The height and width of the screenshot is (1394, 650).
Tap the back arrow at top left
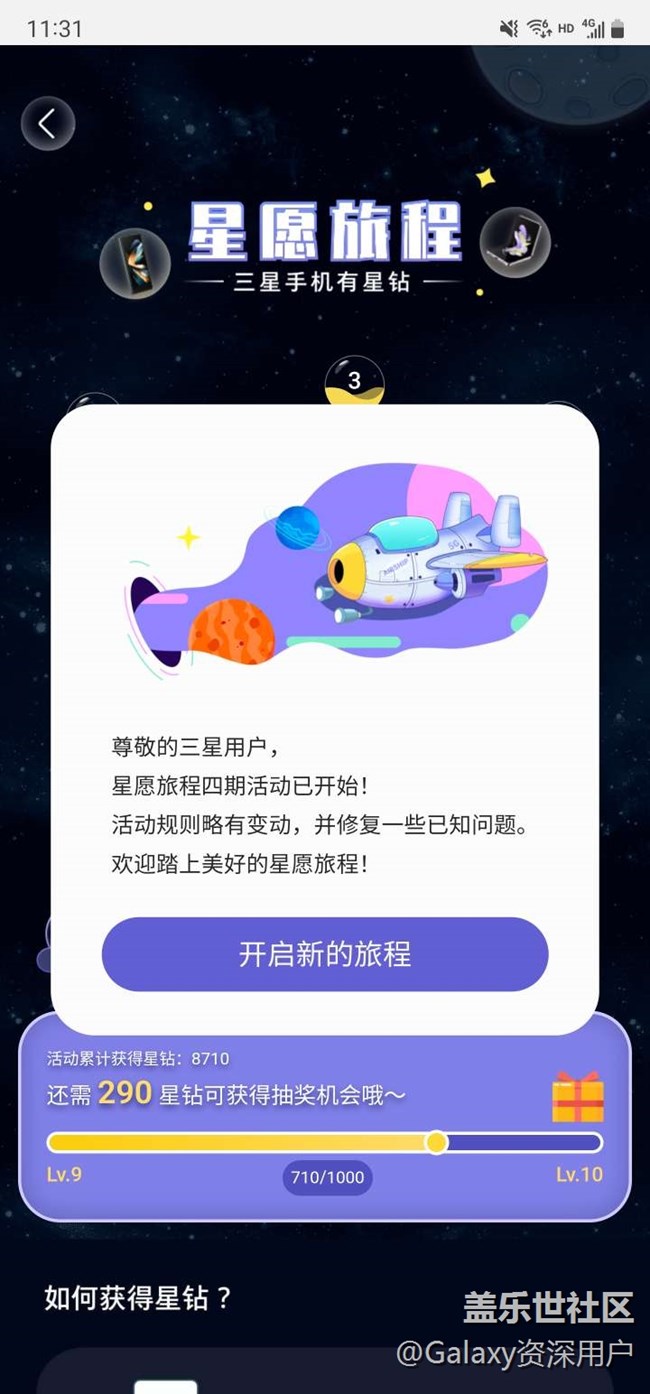coord(47,123)
